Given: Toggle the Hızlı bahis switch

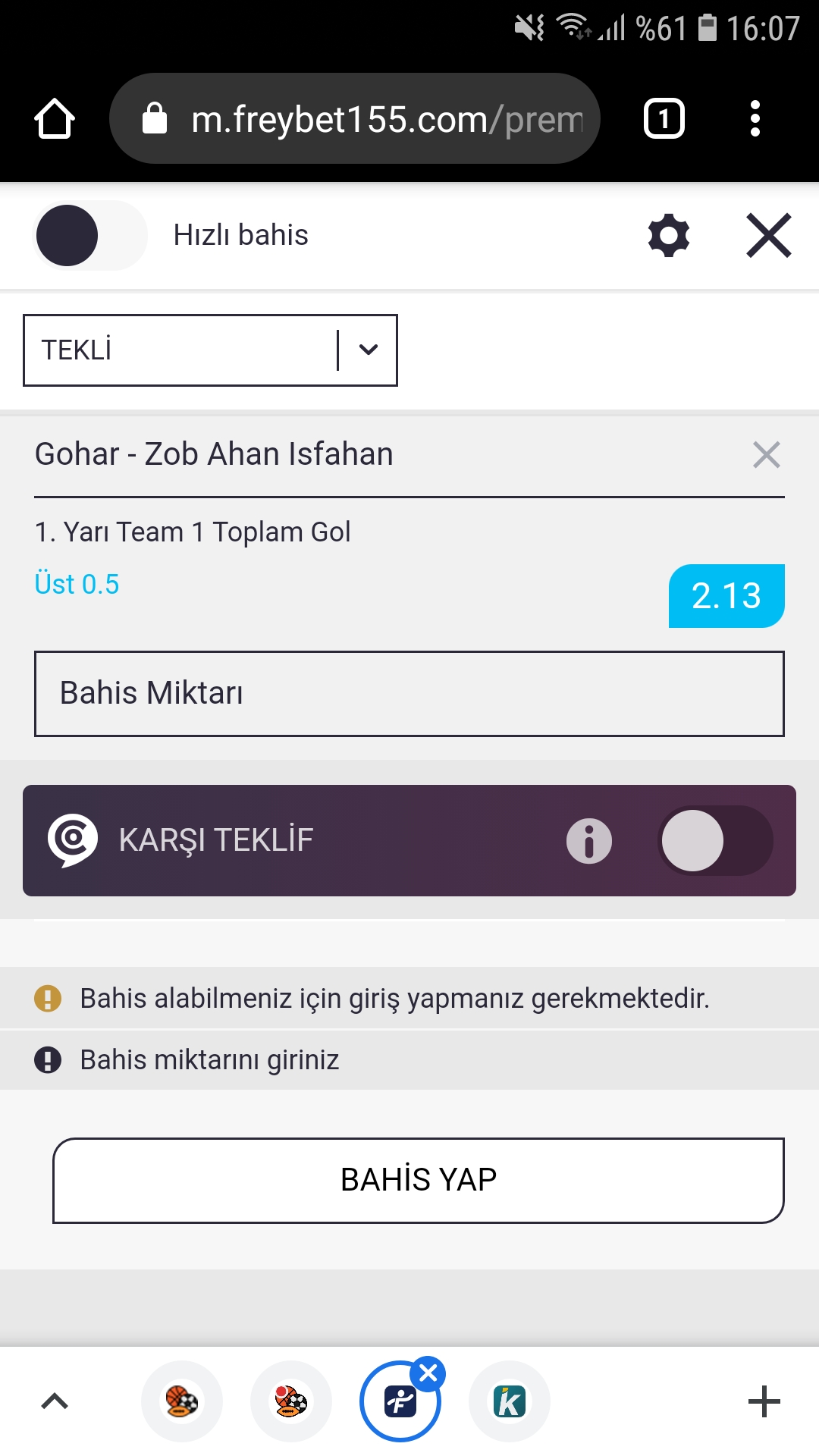Looking at the screenshot, I should pos(89,235).
